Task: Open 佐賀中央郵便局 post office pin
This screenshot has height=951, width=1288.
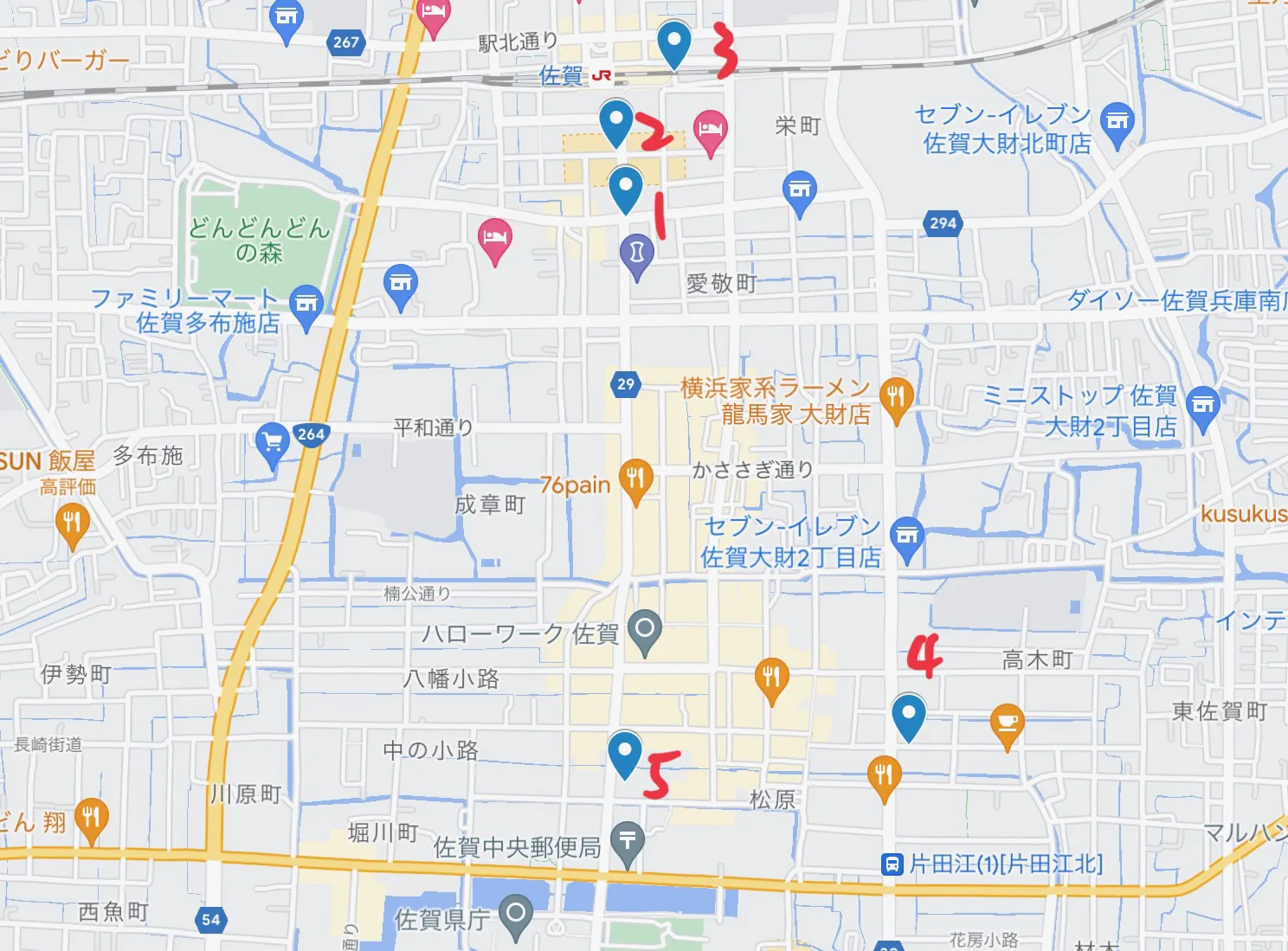Action: click(628, 841)
